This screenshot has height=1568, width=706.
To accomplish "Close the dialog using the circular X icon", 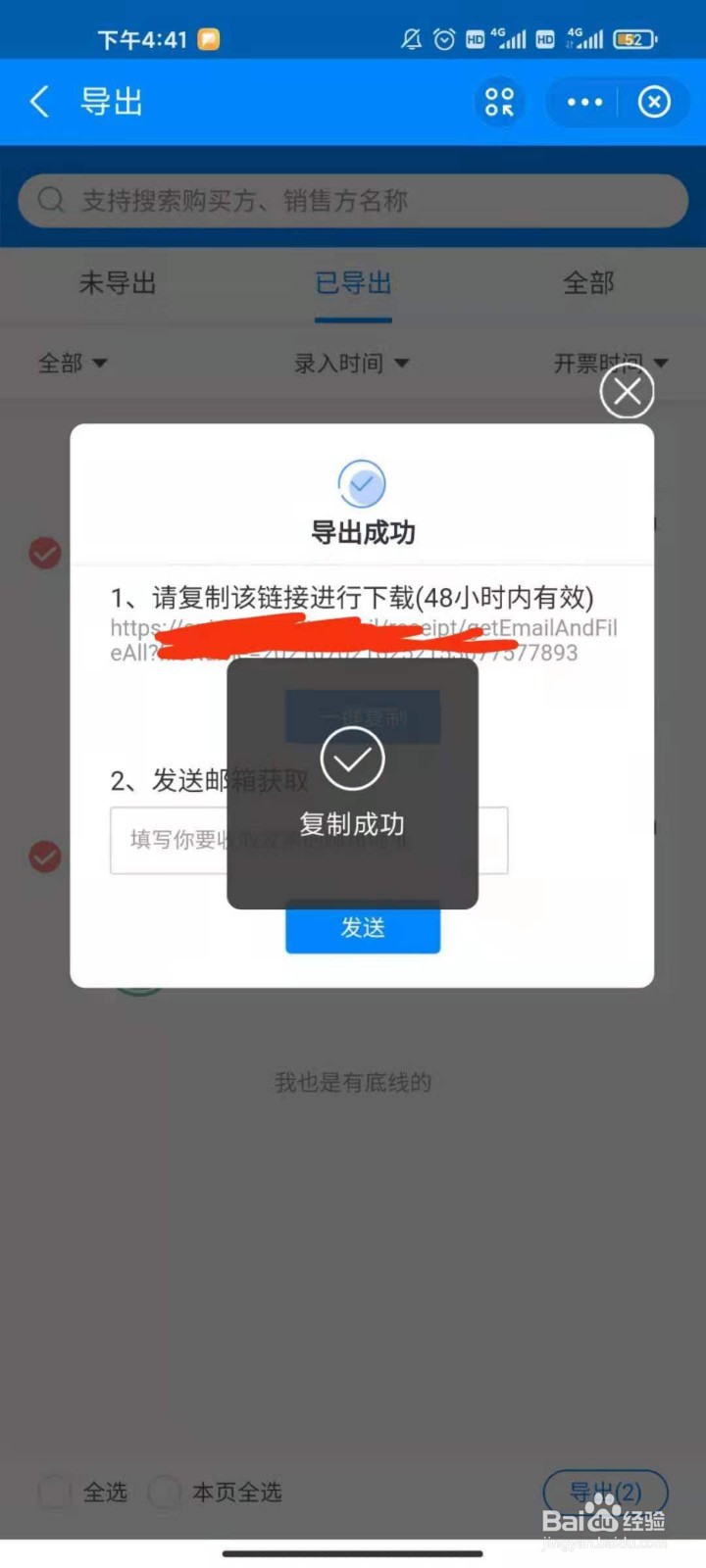I will tap(627, 391).
